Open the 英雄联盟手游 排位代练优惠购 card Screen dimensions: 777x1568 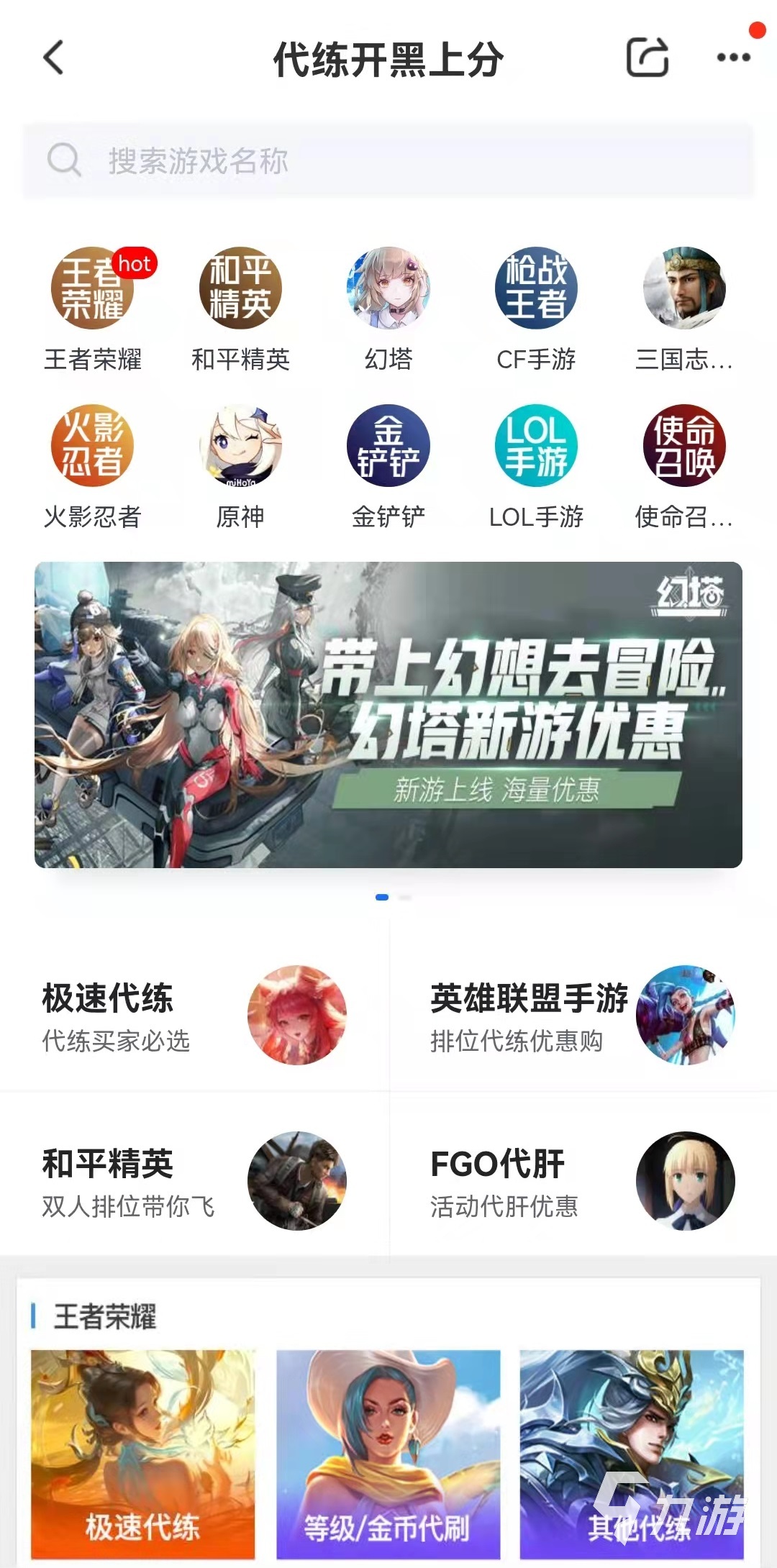[583, 1016]
